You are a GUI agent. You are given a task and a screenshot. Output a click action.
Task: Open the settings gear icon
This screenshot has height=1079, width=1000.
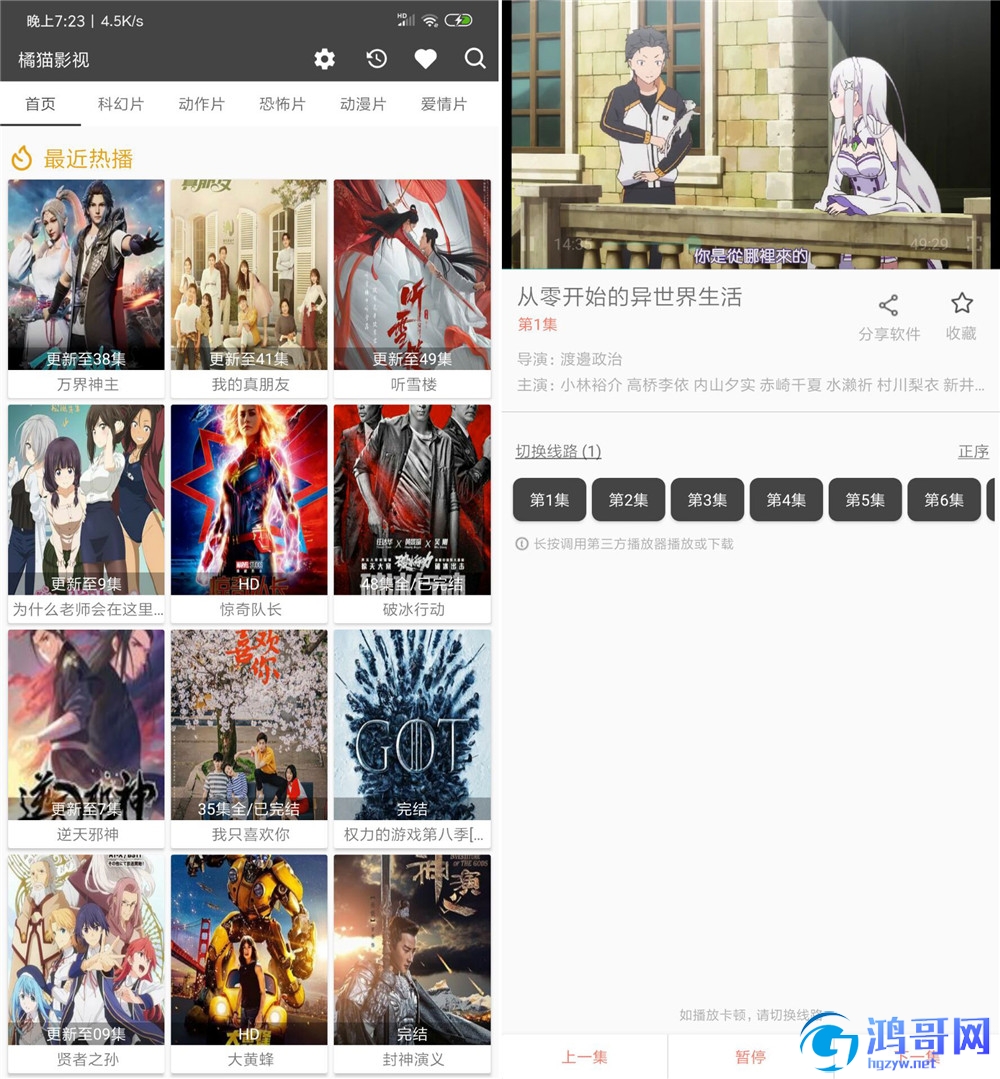coord(324,59)
